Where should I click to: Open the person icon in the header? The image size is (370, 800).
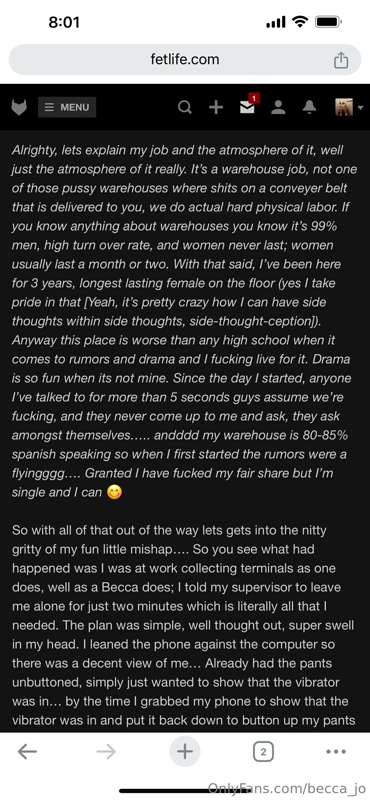click(x=278, y=107)
